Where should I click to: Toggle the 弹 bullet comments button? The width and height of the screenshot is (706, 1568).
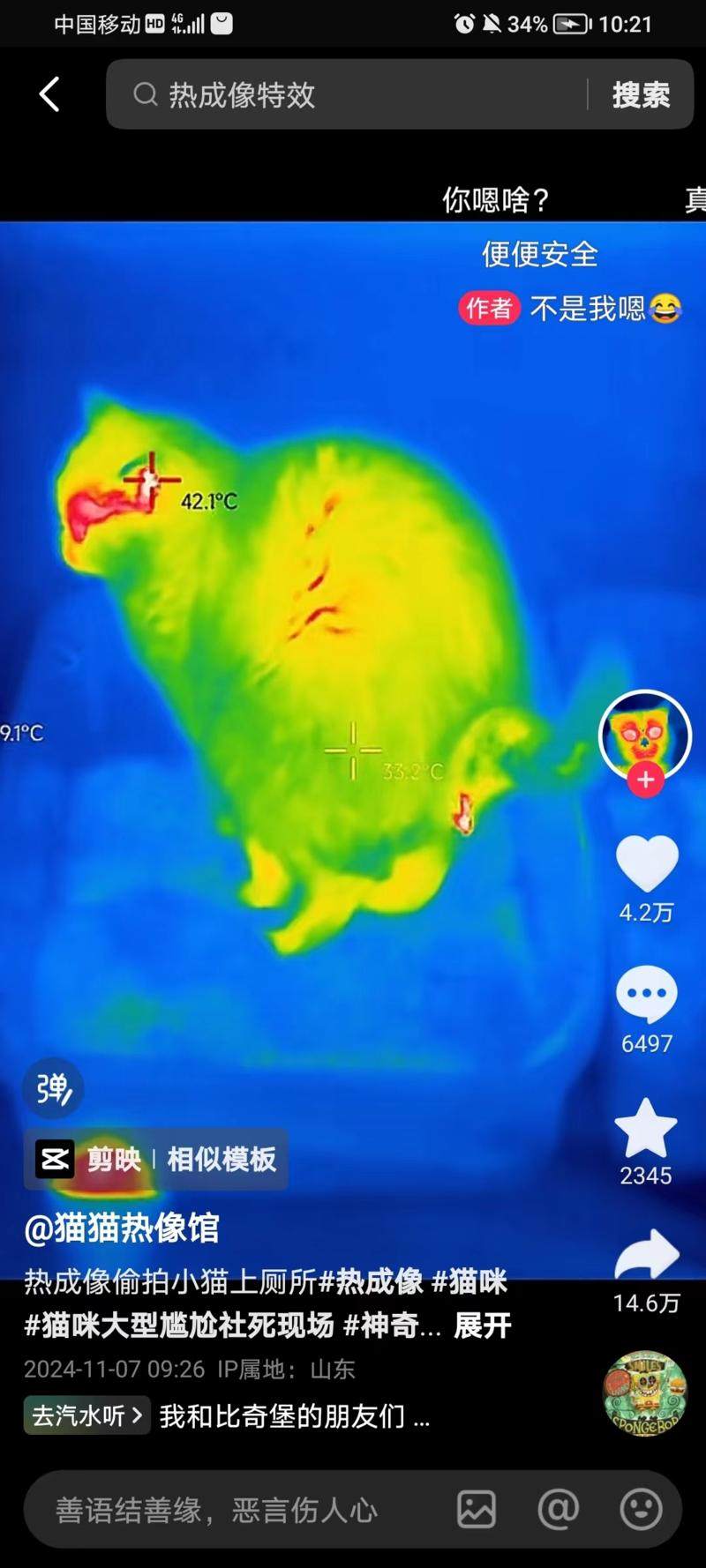[x=54, y=1089]
